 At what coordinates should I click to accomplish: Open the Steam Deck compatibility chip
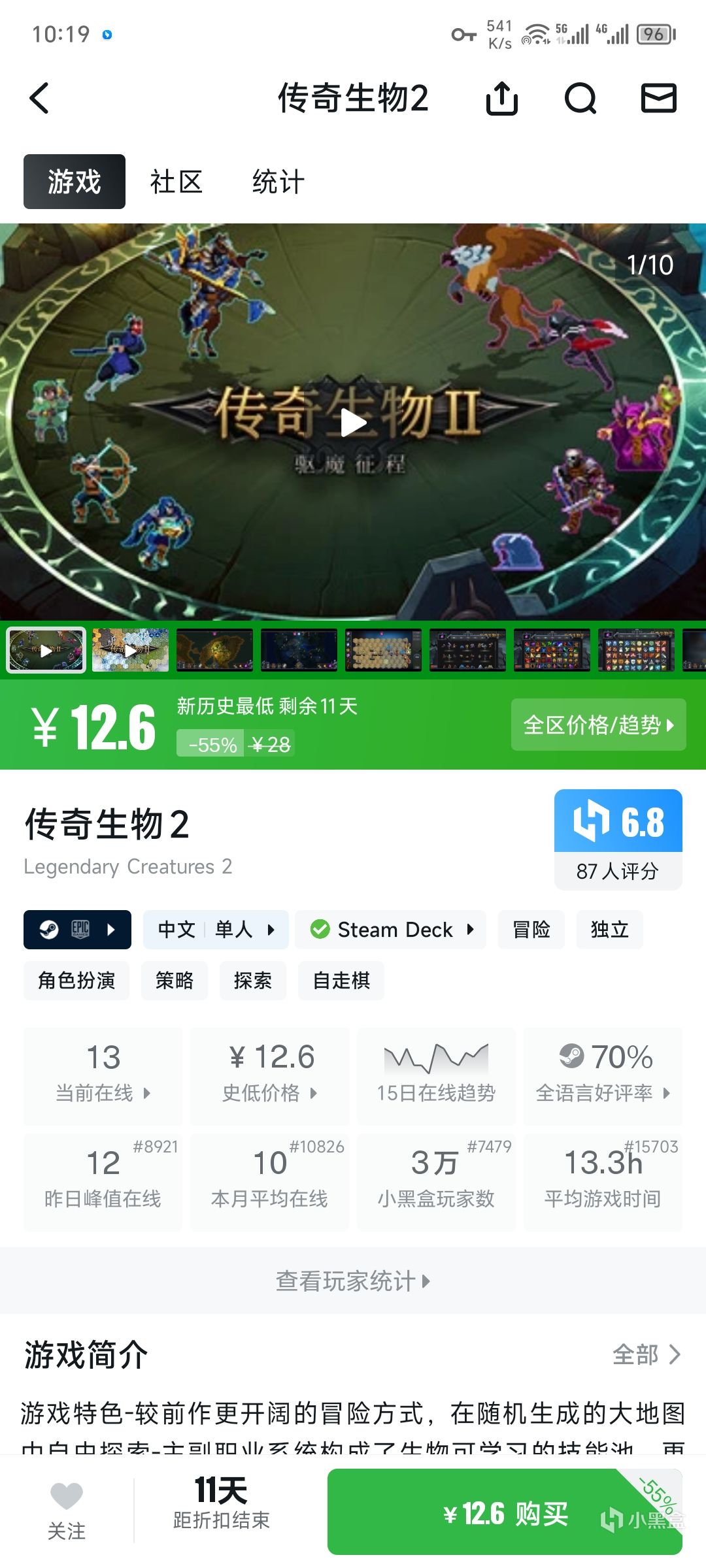[x=390, y=929]
